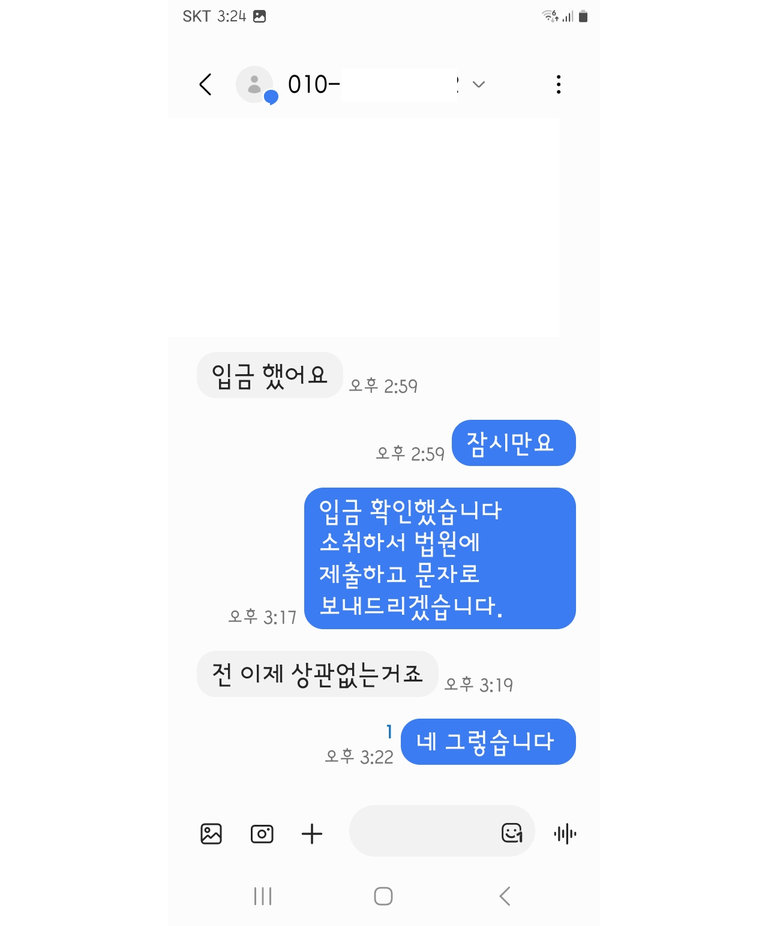Open the plus attachment menu
Image resolution: width=768 pixels, height=926 pixels.
coord(312,833)
